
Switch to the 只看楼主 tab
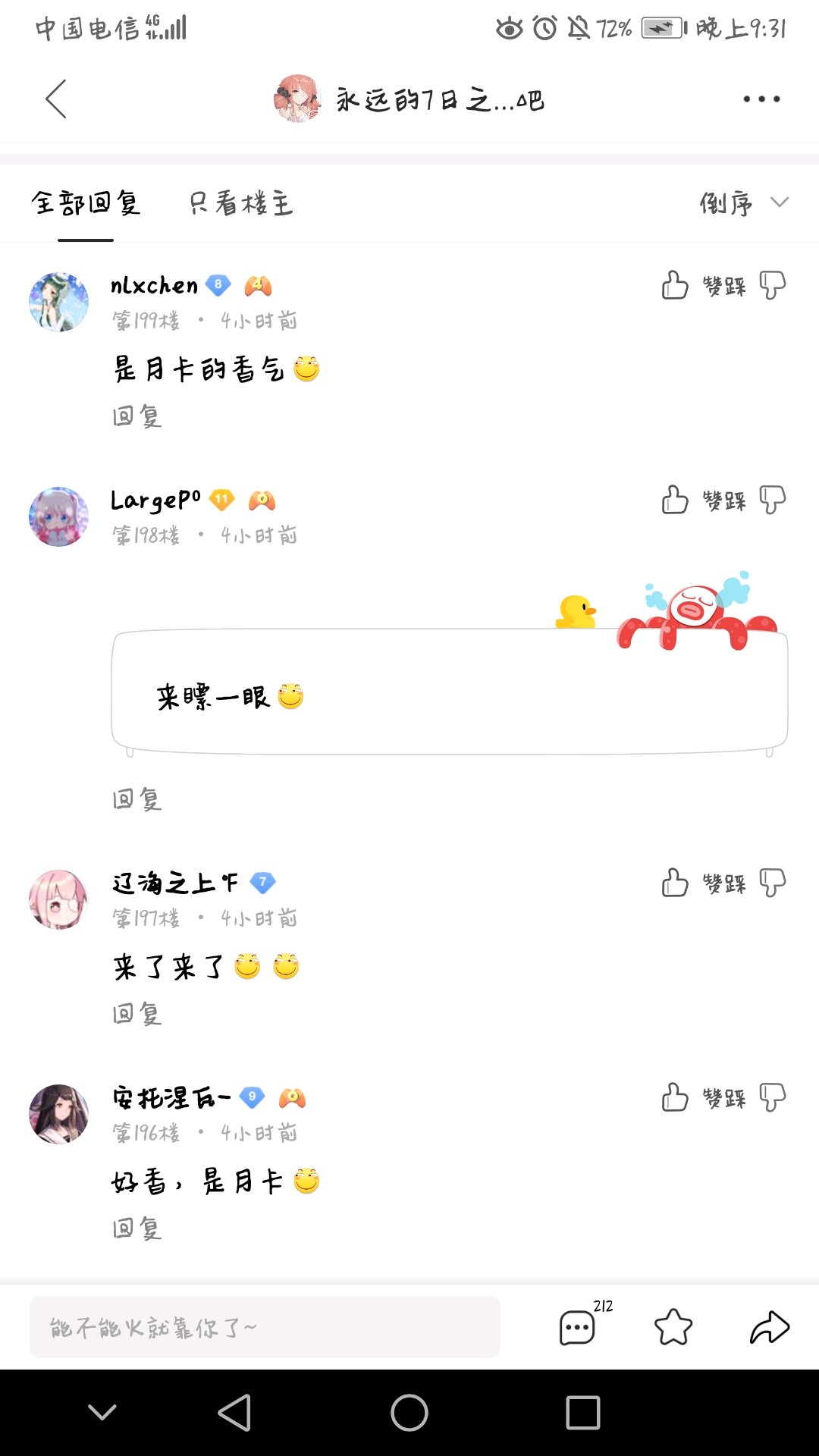click(x=241, y=203)
